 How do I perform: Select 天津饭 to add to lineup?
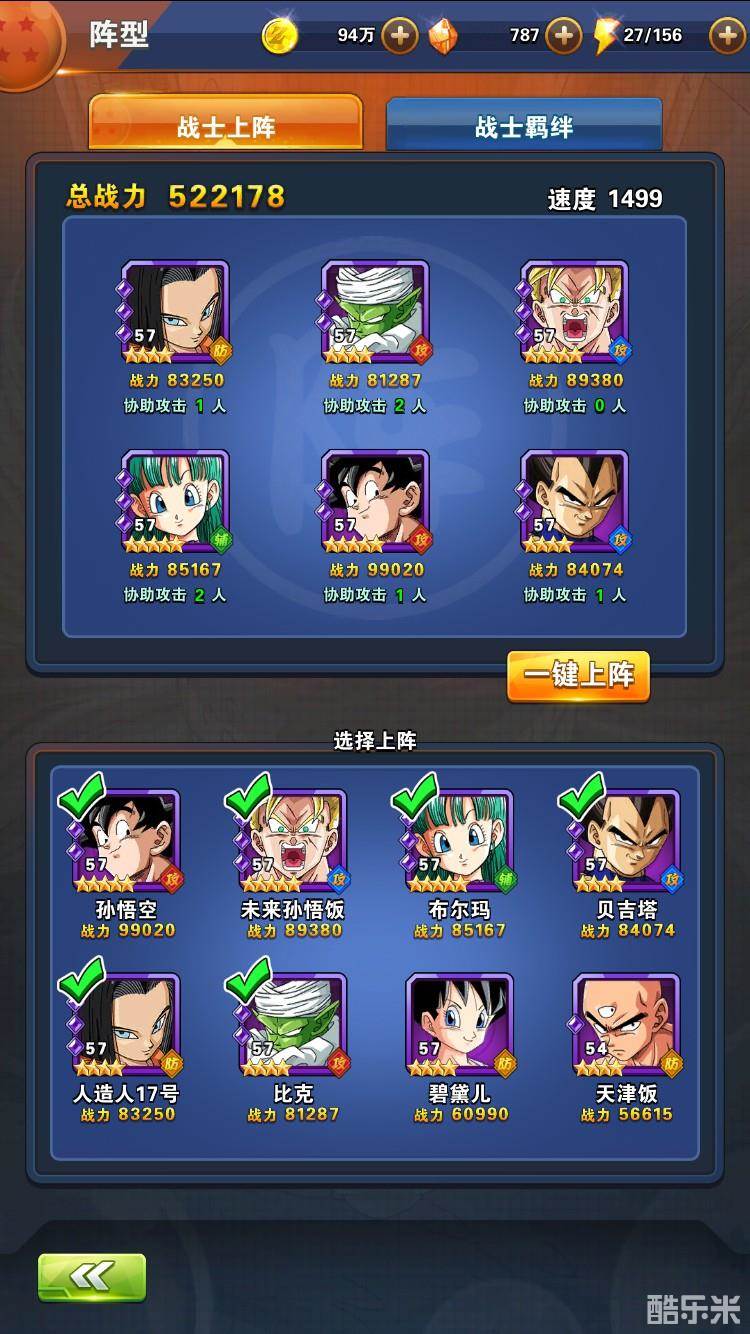tap(626, 1024)
